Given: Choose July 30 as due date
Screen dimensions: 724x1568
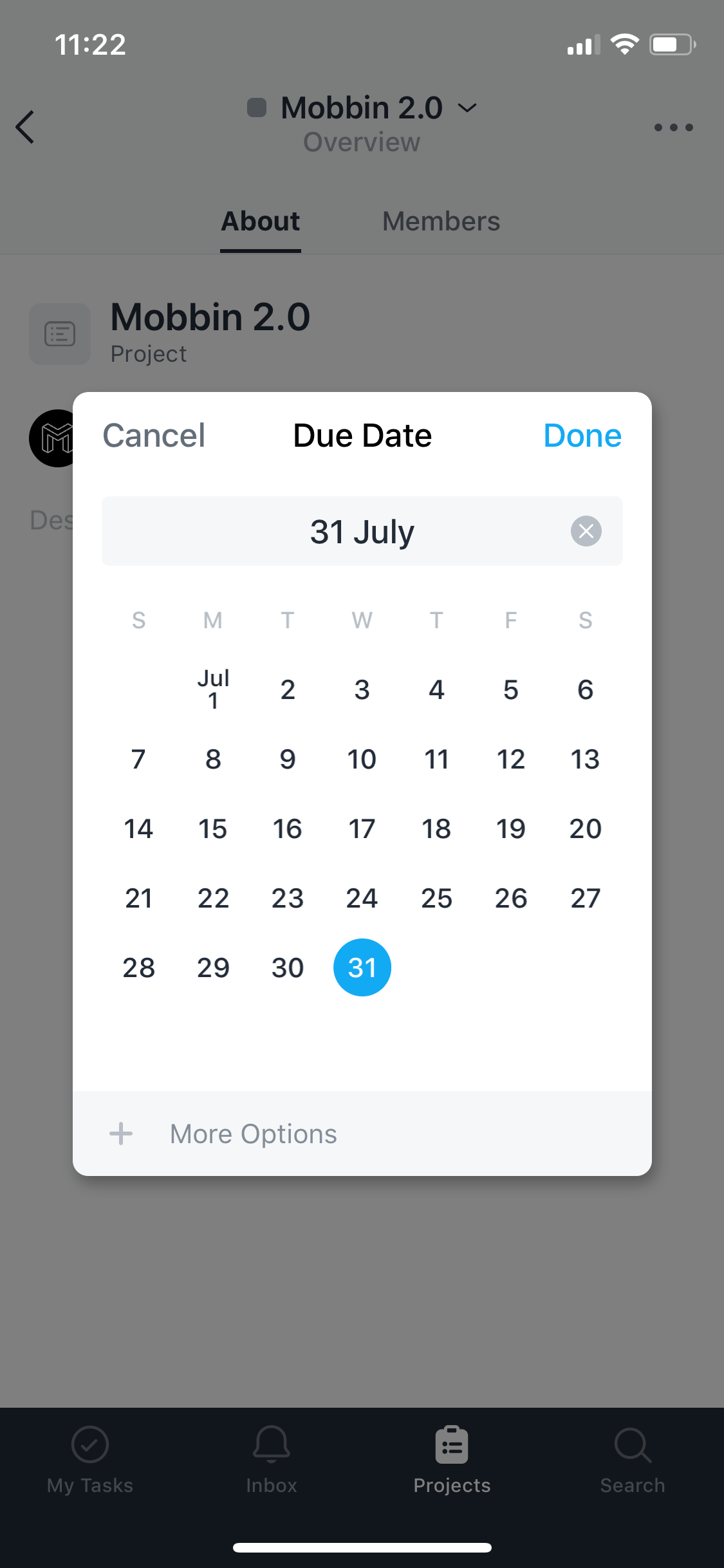Looking at the screenshot, I should 288,967.
